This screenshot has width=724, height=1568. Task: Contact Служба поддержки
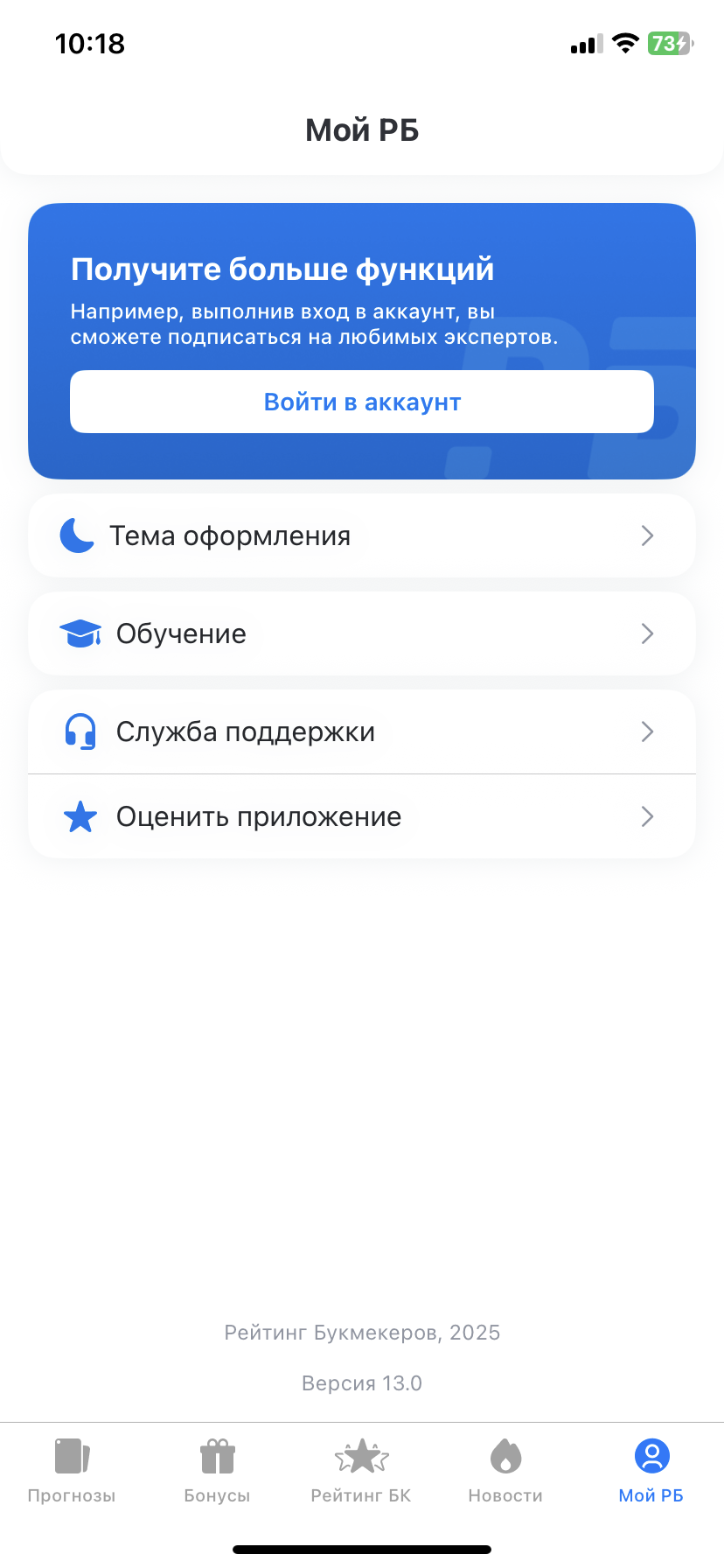tap(362, 731)
